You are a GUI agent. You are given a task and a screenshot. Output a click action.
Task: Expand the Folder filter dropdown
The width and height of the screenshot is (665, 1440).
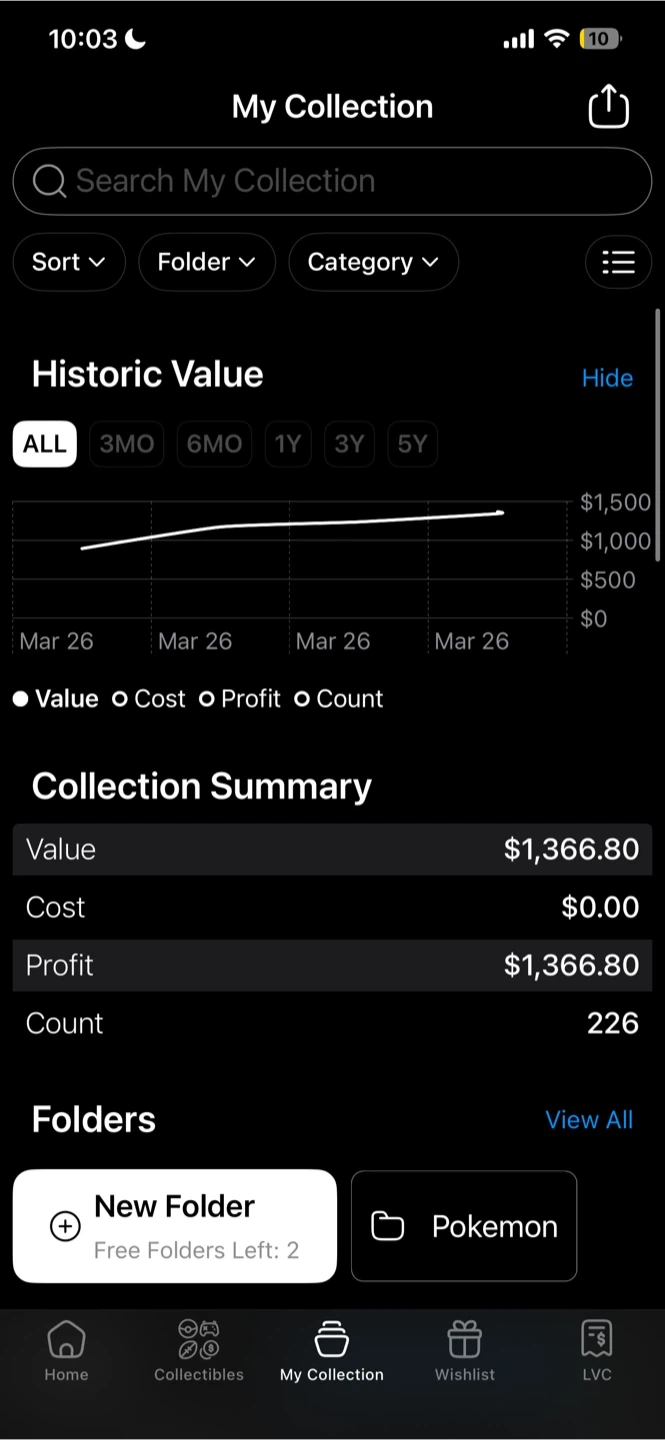206,262
